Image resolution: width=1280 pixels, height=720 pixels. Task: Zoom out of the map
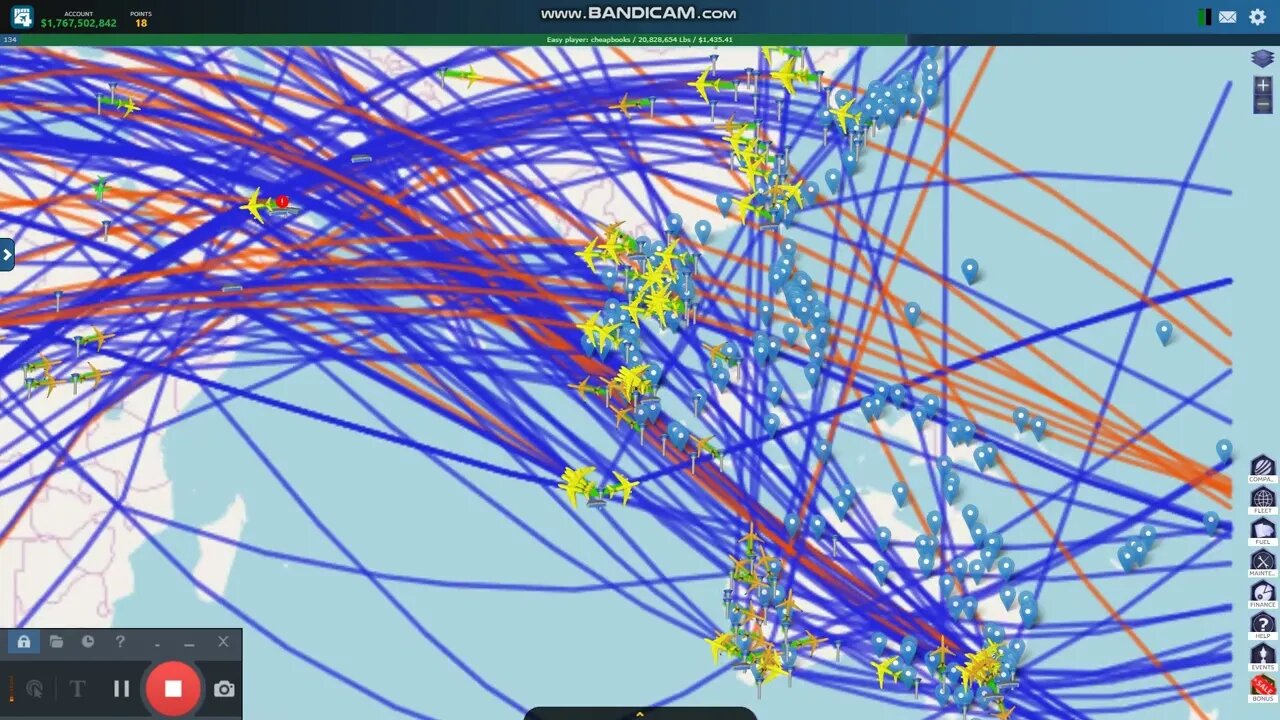tap(1262, 104)
